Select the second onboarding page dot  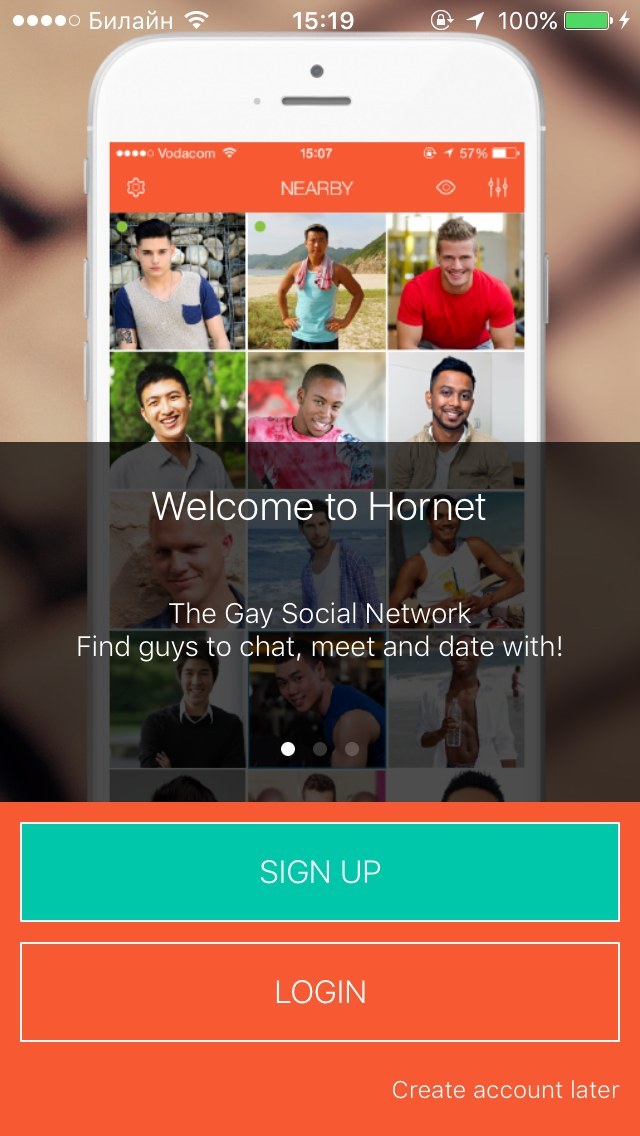click(x=320, y=748)
